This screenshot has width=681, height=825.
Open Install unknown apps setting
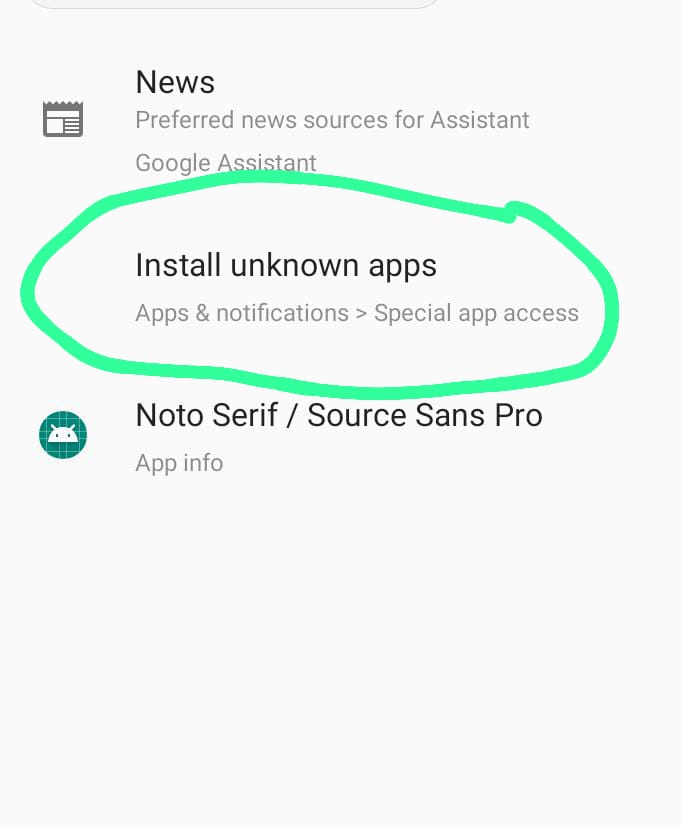(x=286, y=266)
